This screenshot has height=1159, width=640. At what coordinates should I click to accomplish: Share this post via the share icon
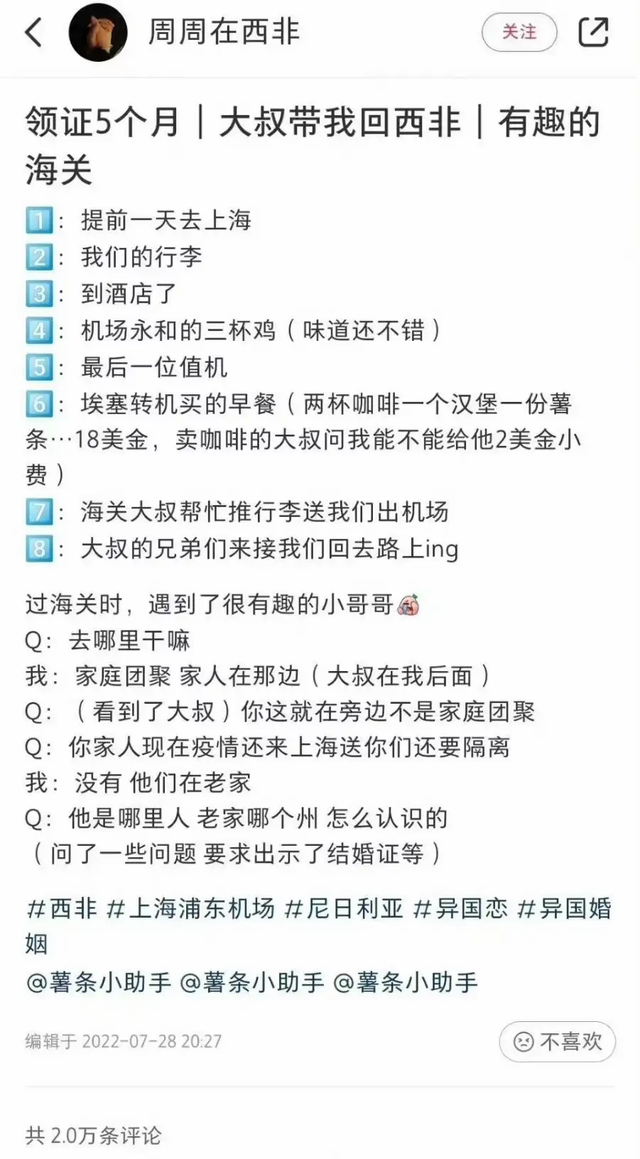[x=593, y=33]
